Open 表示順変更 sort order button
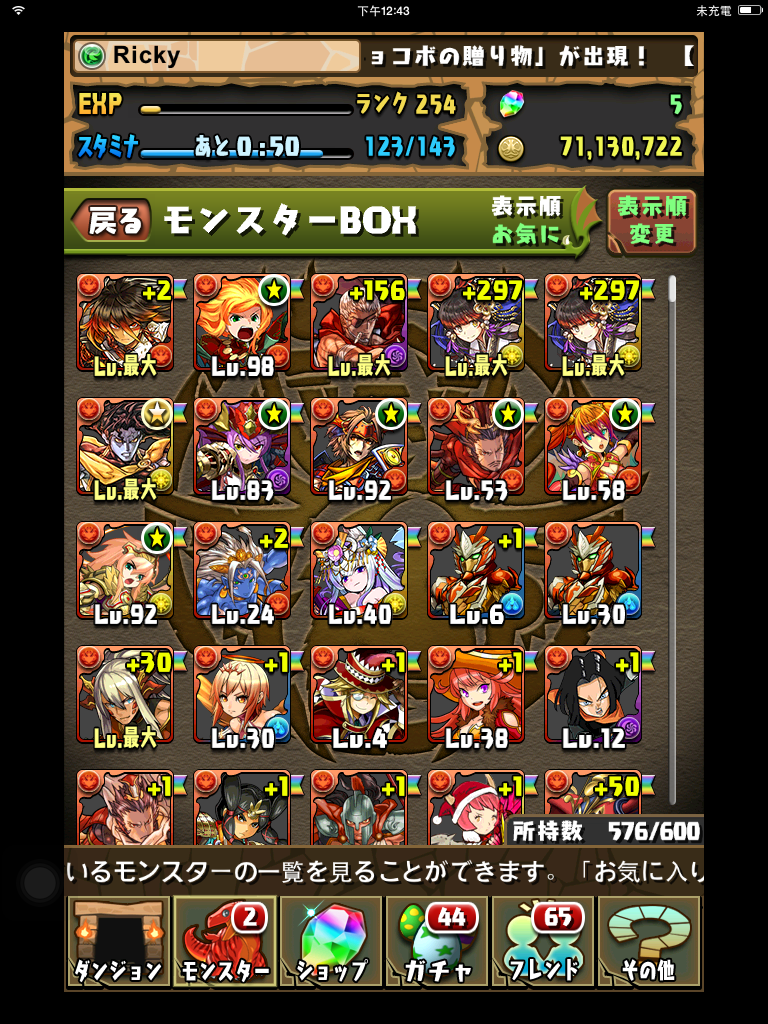768x1024 pixels. click(651, 222)
